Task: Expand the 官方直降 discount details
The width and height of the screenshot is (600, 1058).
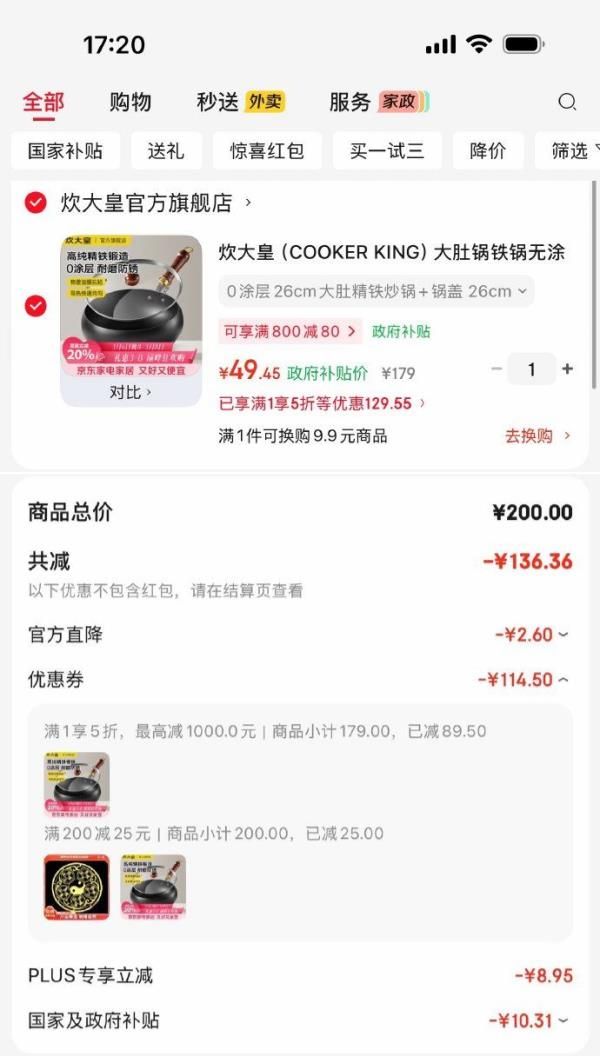Action: [532, 635]
